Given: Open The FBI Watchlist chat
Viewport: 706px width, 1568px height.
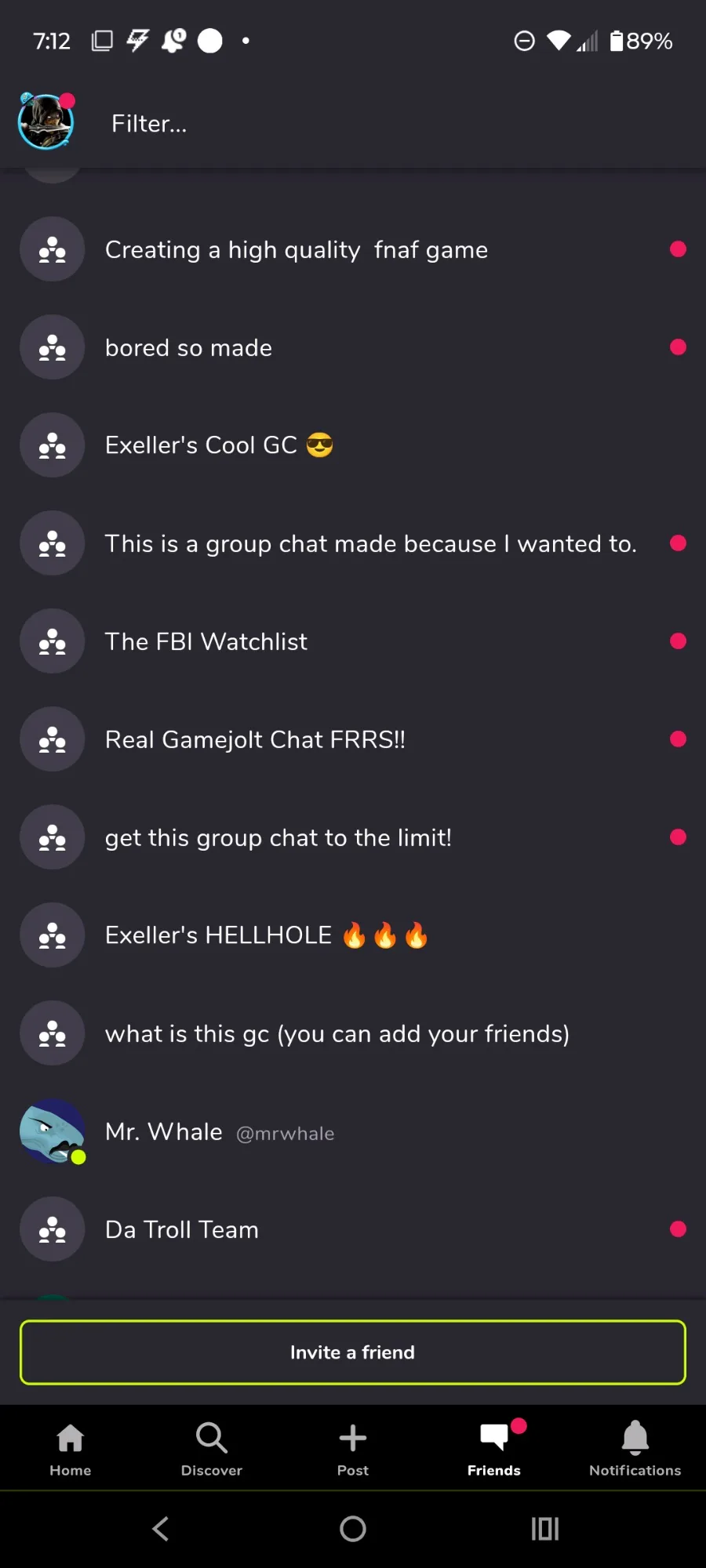Looking at the screenshot, I should [353, 641].
